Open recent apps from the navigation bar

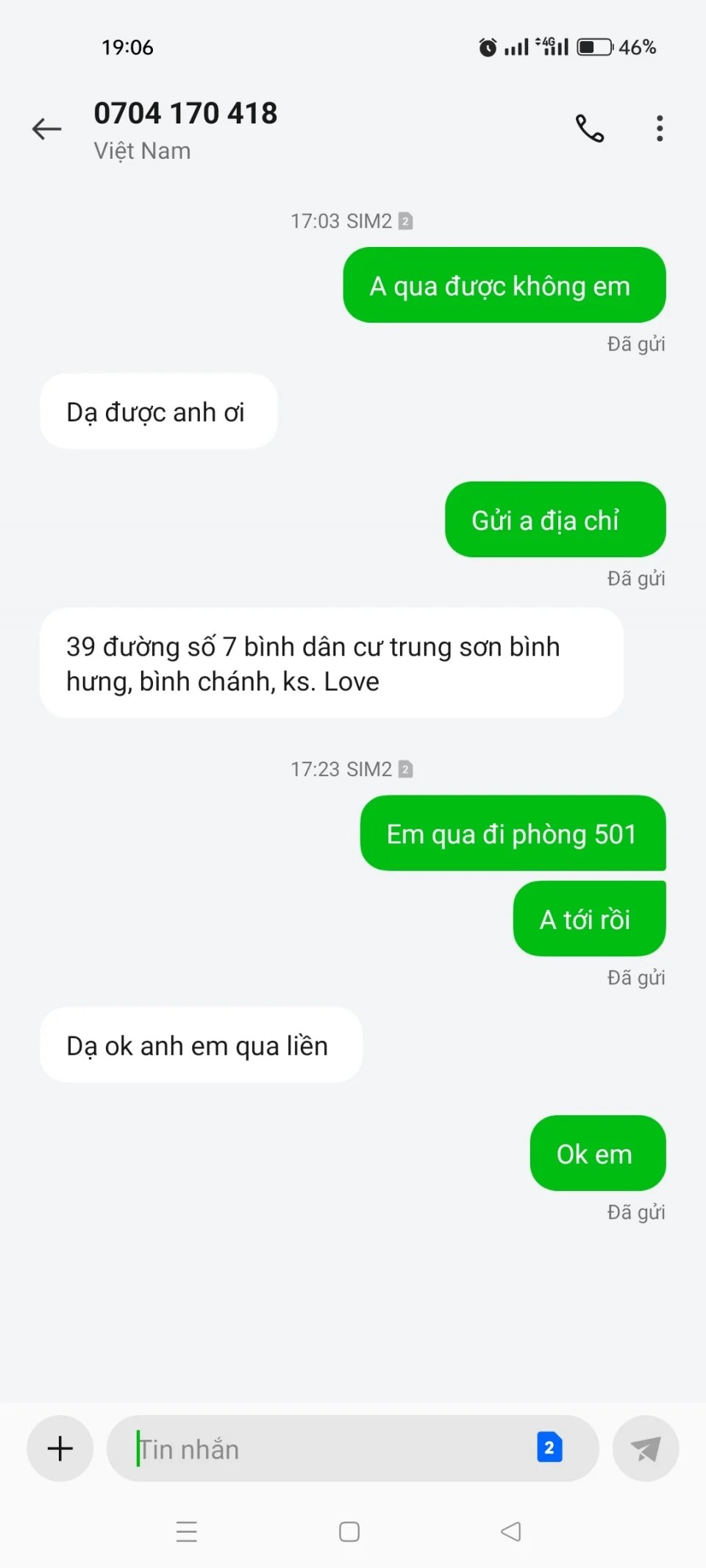tap(187, 1531)
